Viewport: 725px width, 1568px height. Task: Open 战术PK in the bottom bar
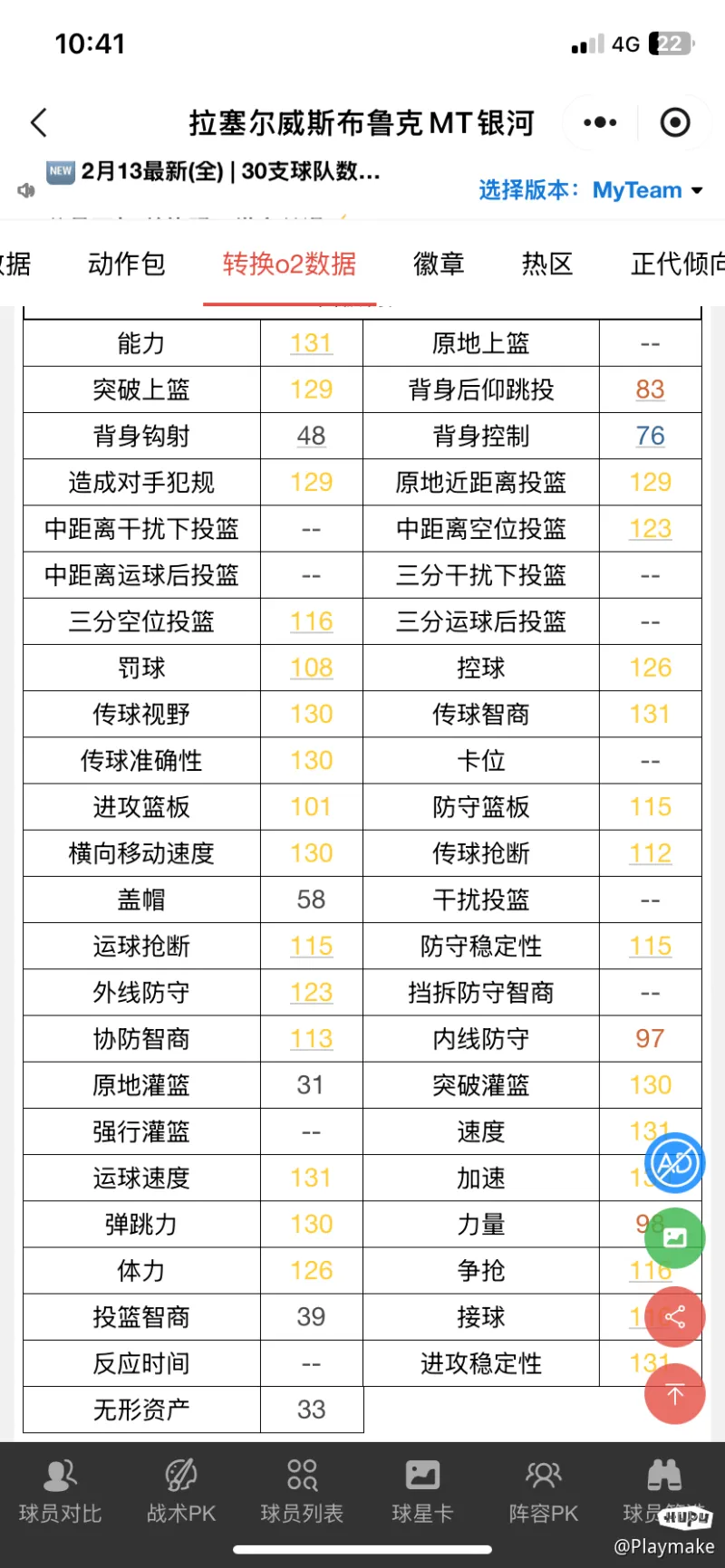click(x=181, y=1492)
